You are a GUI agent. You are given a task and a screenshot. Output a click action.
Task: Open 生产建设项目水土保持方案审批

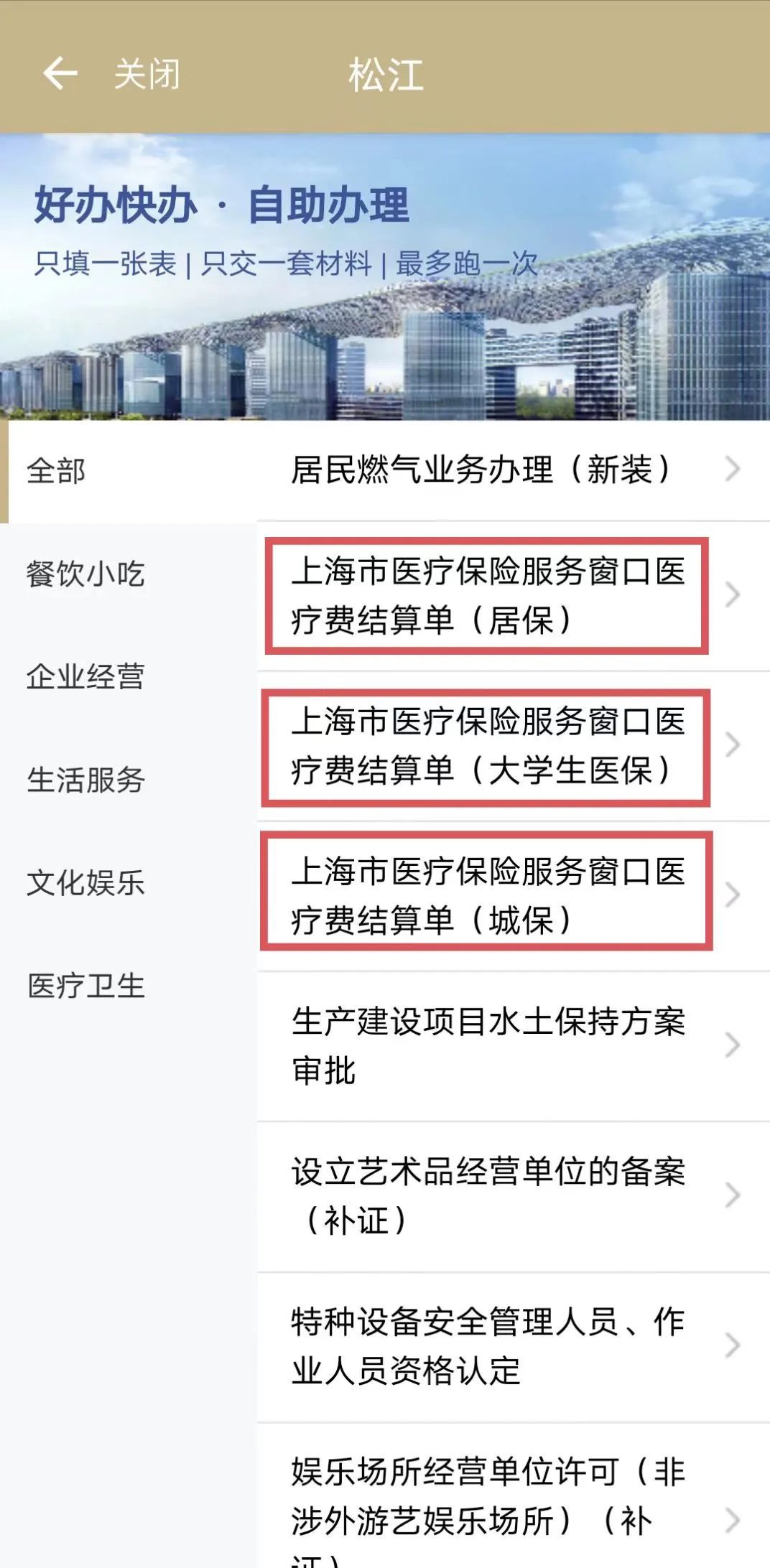coord(488,1045)
